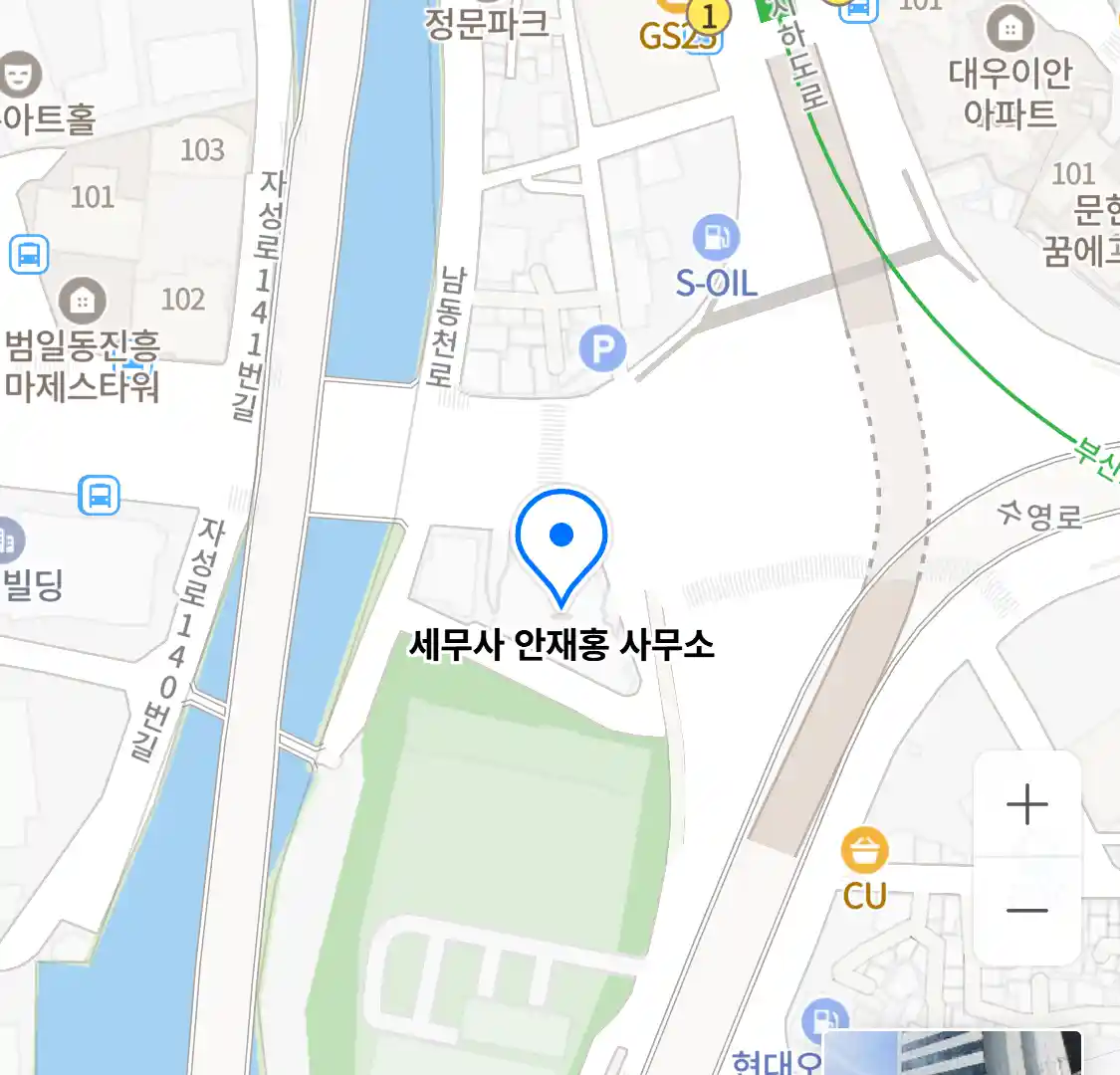Zoom in on the map
The image size is (1120, 1075).
[x=1026, y=804]
